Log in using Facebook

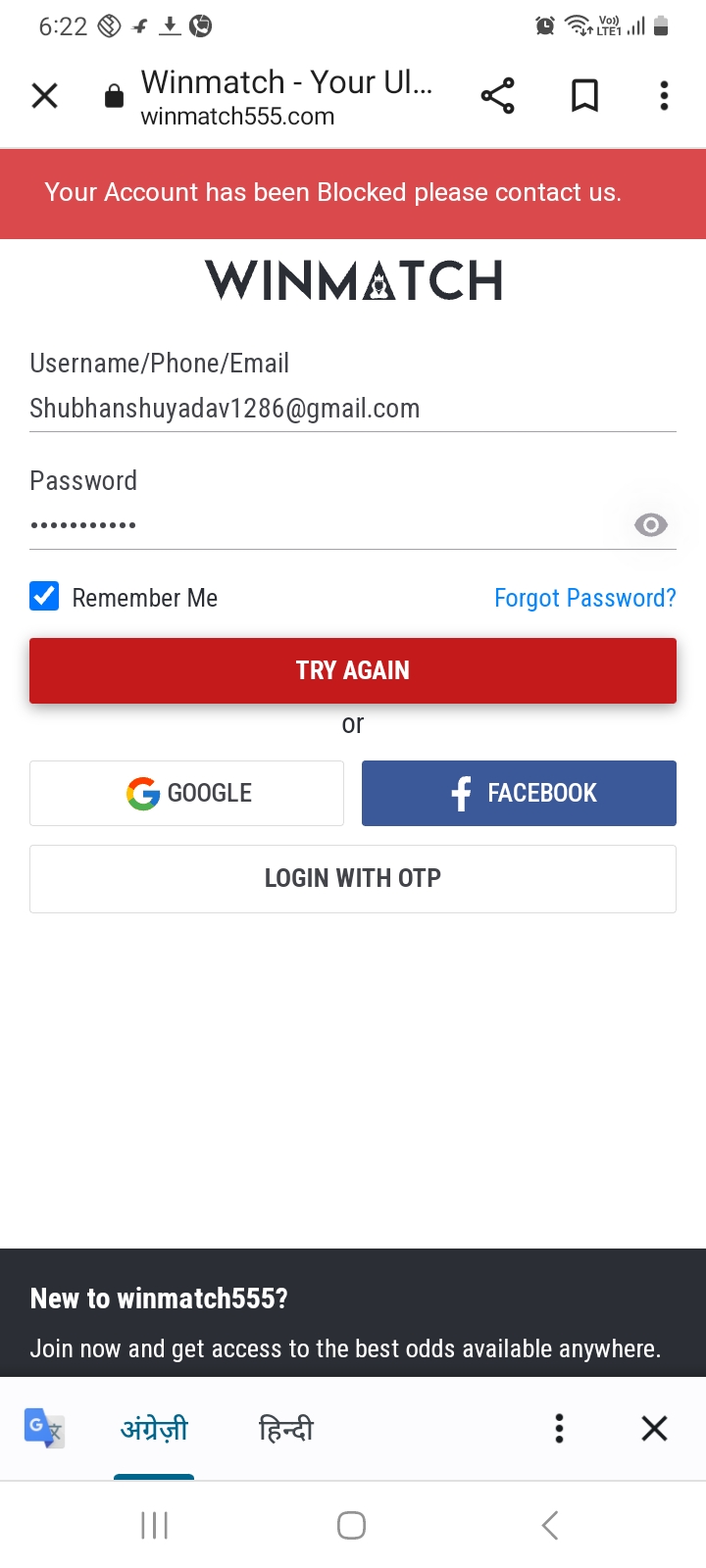coord(519,793)
